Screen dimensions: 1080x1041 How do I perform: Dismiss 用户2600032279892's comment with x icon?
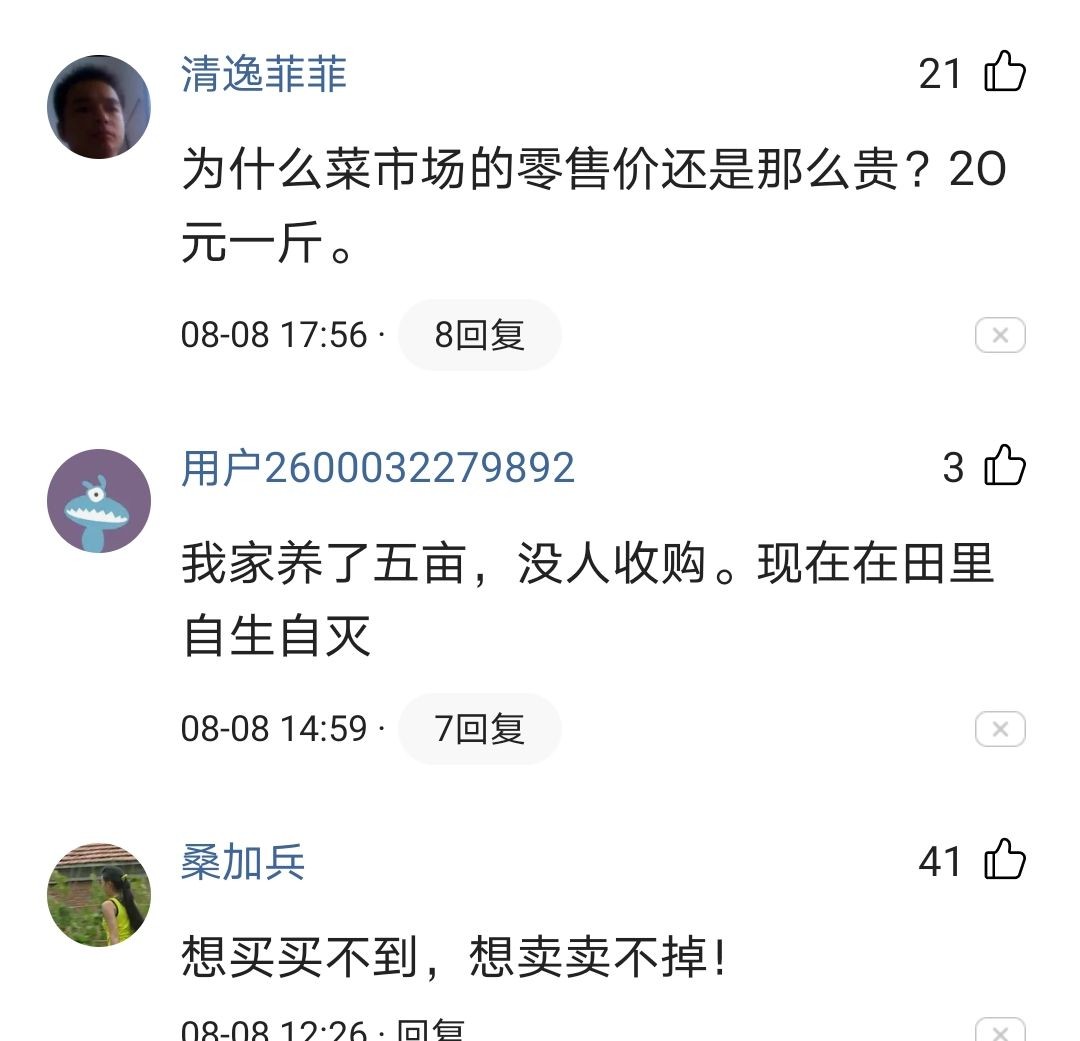pos(1000,730)
